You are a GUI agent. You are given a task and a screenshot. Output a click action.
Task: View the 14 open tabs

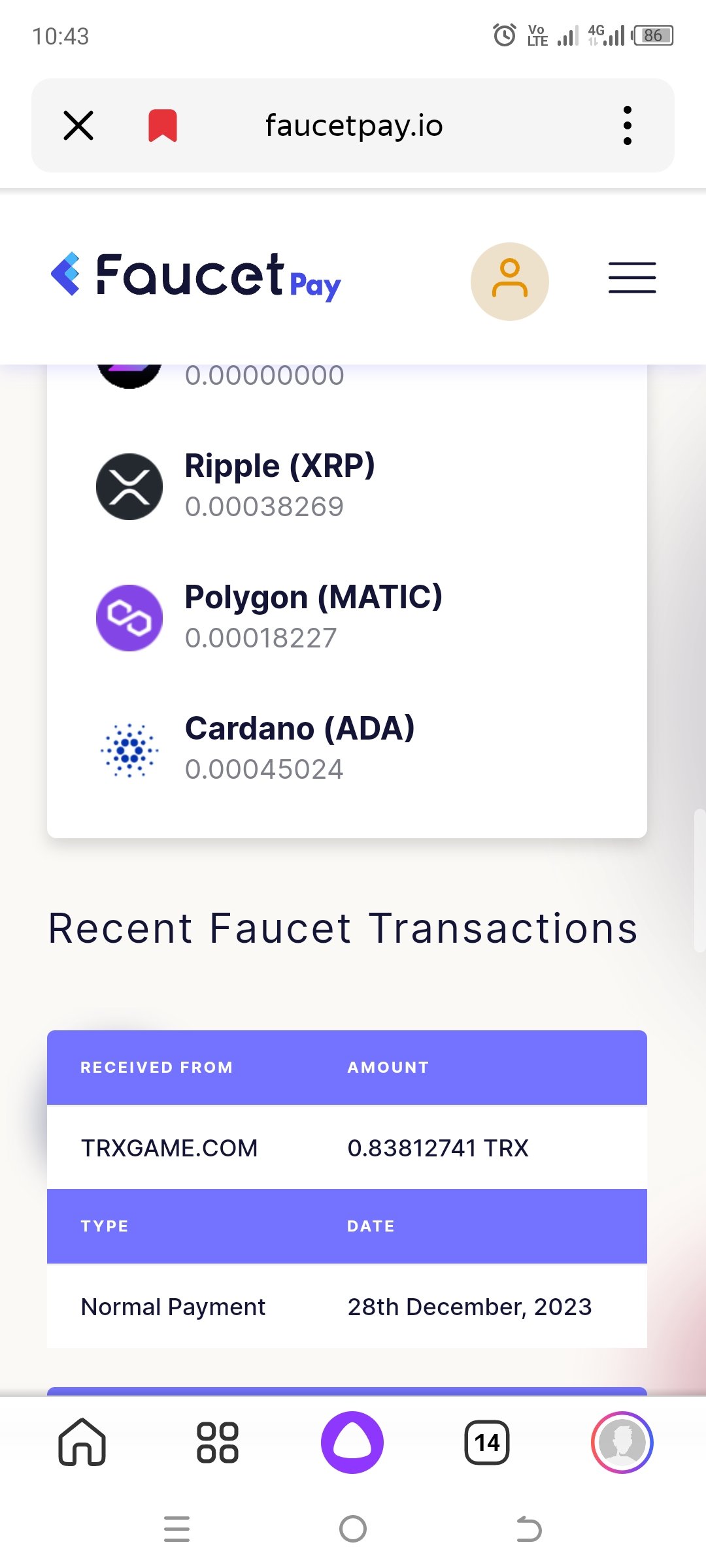(487, 1442)
